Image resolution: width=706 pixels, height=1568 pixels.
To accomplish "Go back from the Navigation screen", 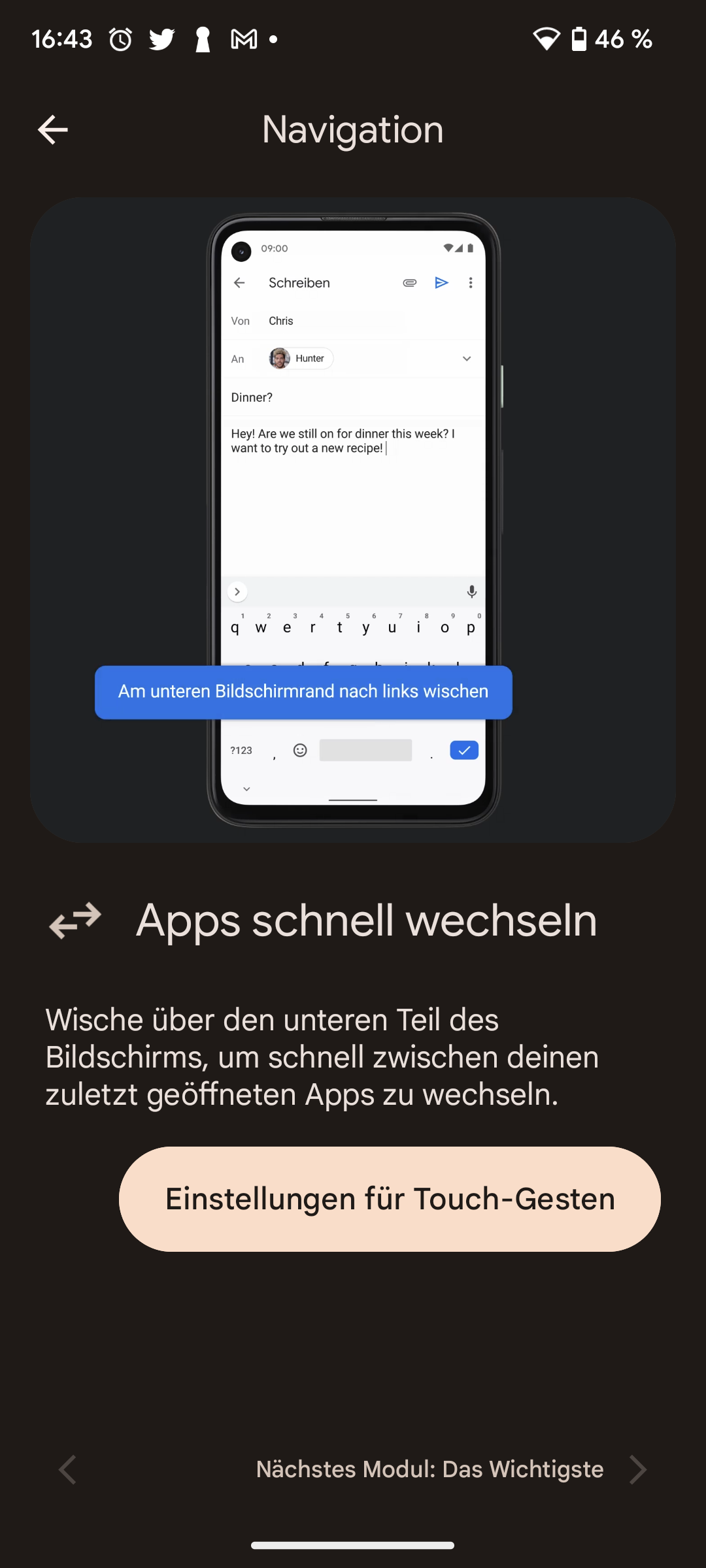I will 53,129.
